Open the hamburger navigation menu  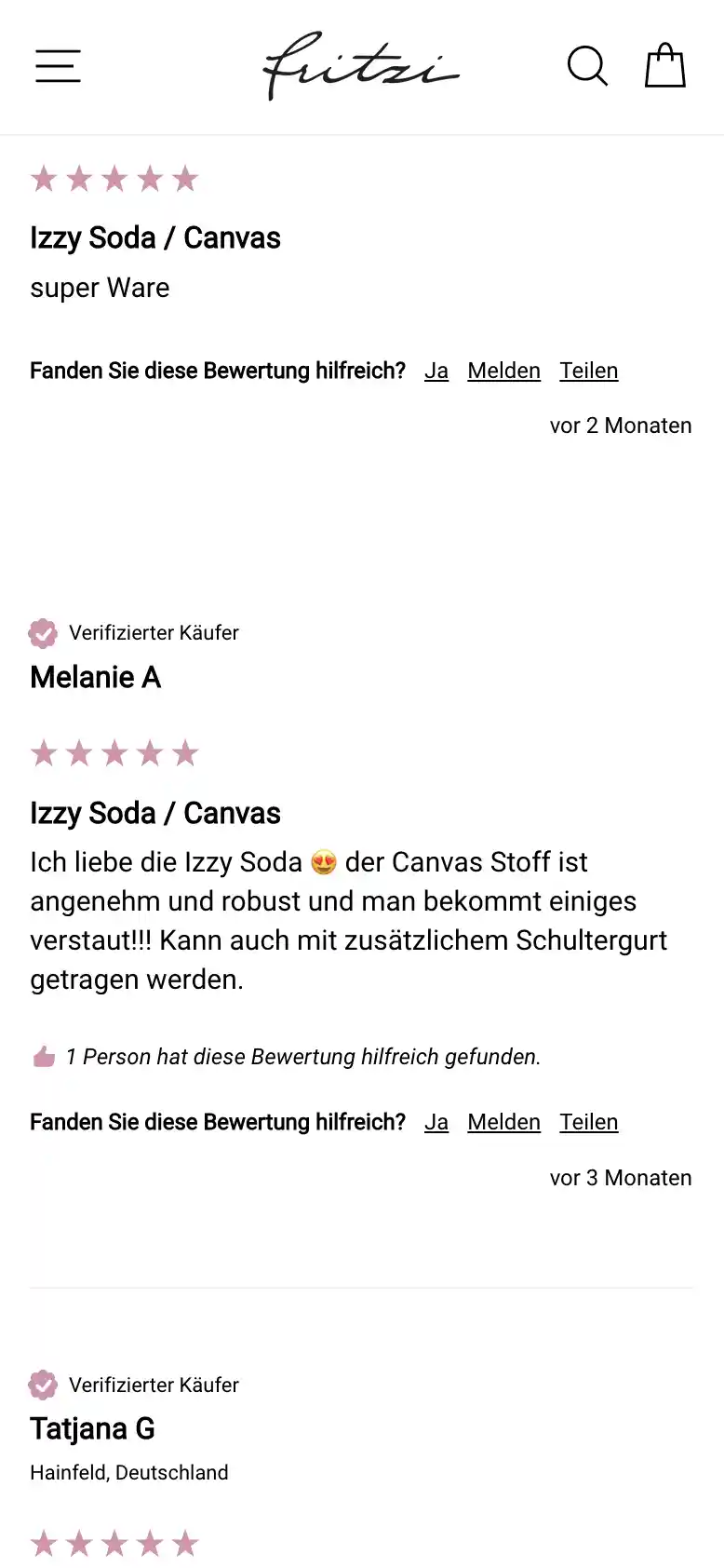point(58,66)
